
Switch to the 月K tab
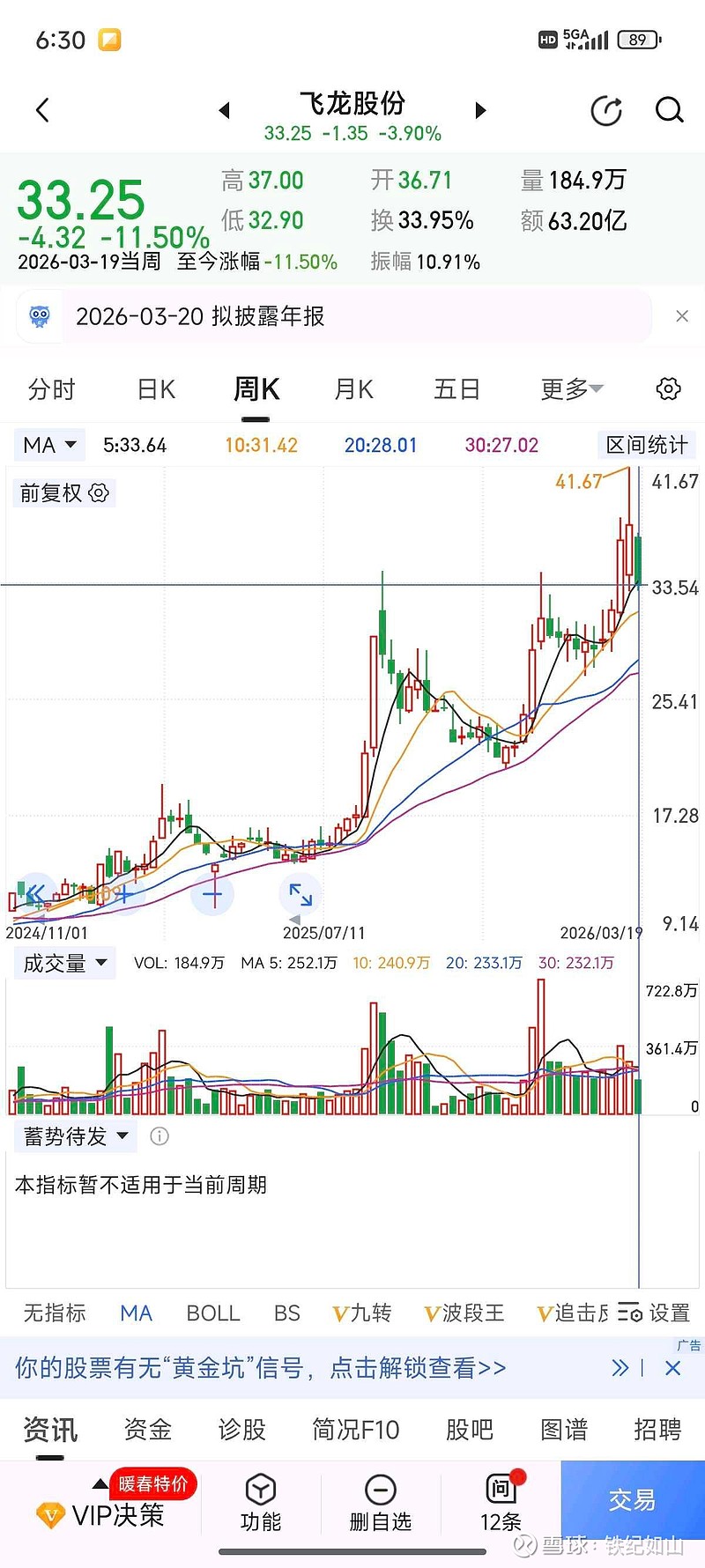pos(353,388)
